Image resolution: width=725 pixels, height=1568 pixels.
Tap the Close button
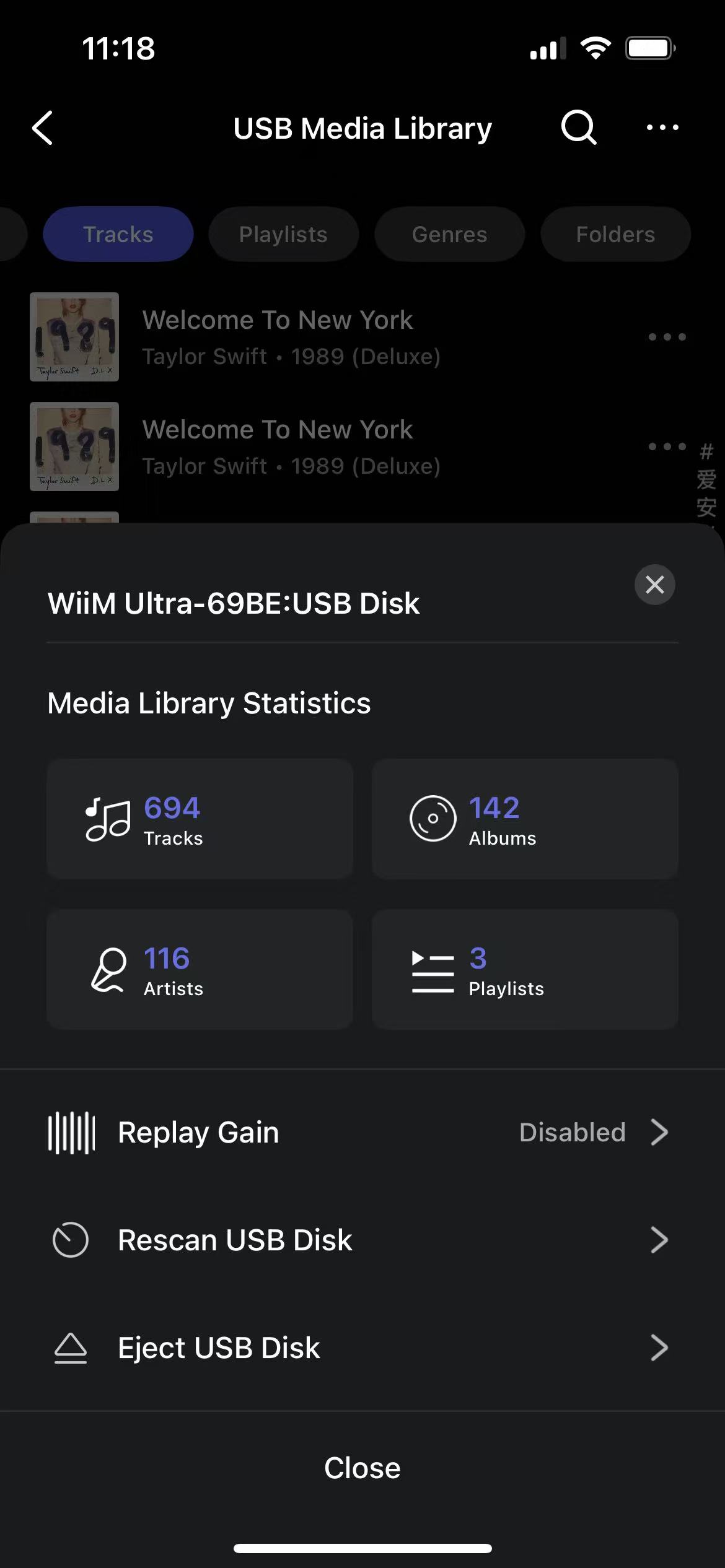[362, 1468]
